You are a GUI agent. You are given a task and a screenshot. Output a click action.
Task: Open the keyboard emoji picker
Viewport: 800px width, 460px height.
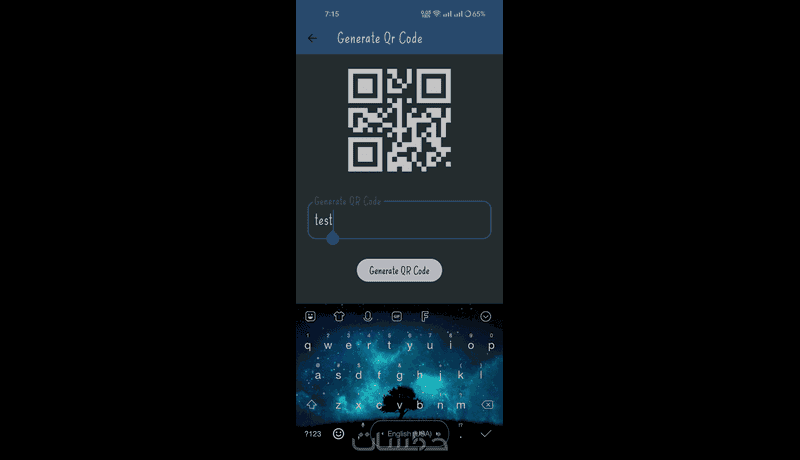coord(339,434)
